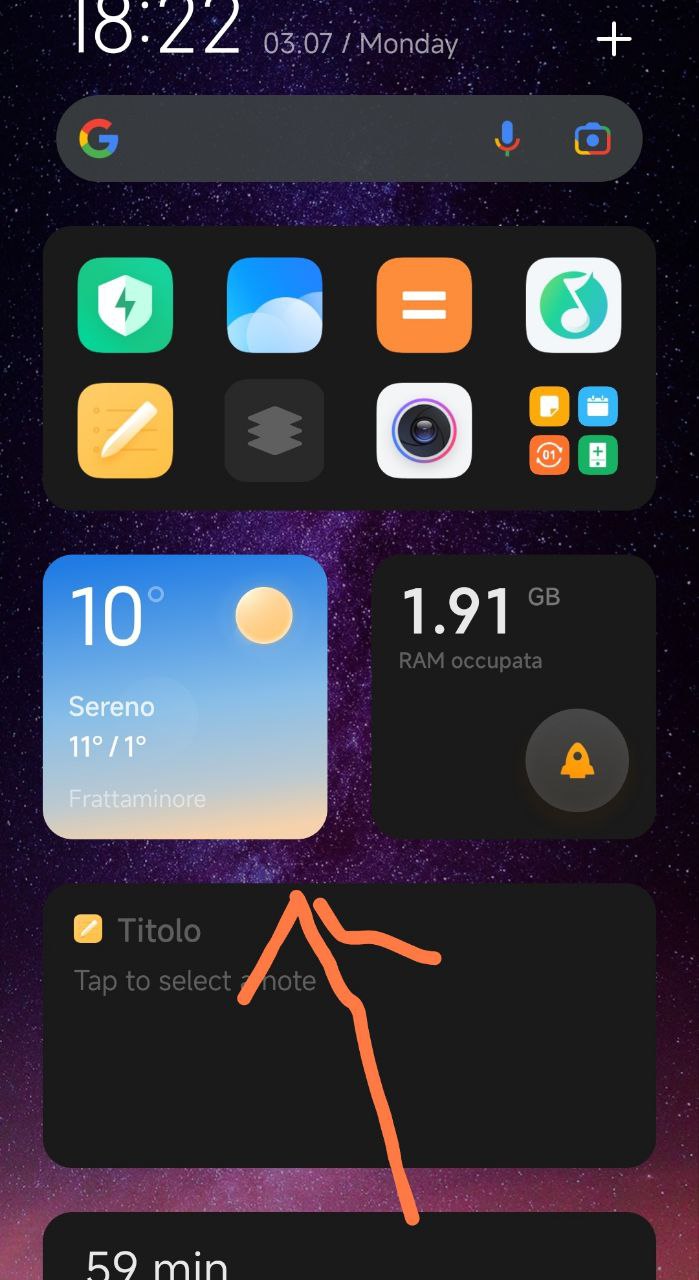This screenshot has width=699, height=1280.
Task: Tap the rocket button to clean RAM
Action: [x=577, y=761]
